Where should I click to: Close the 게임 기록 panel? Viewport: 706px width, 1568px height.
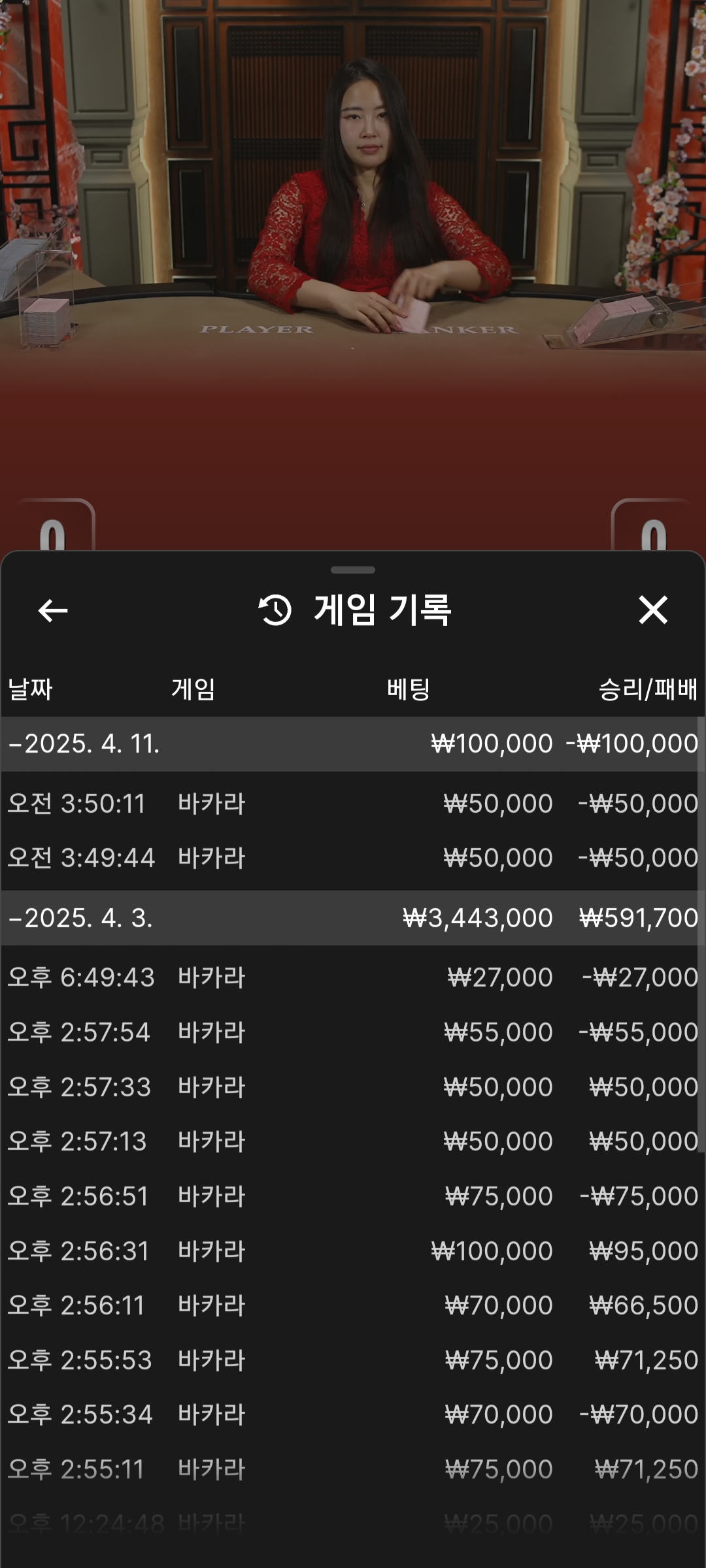click(652, 610)
